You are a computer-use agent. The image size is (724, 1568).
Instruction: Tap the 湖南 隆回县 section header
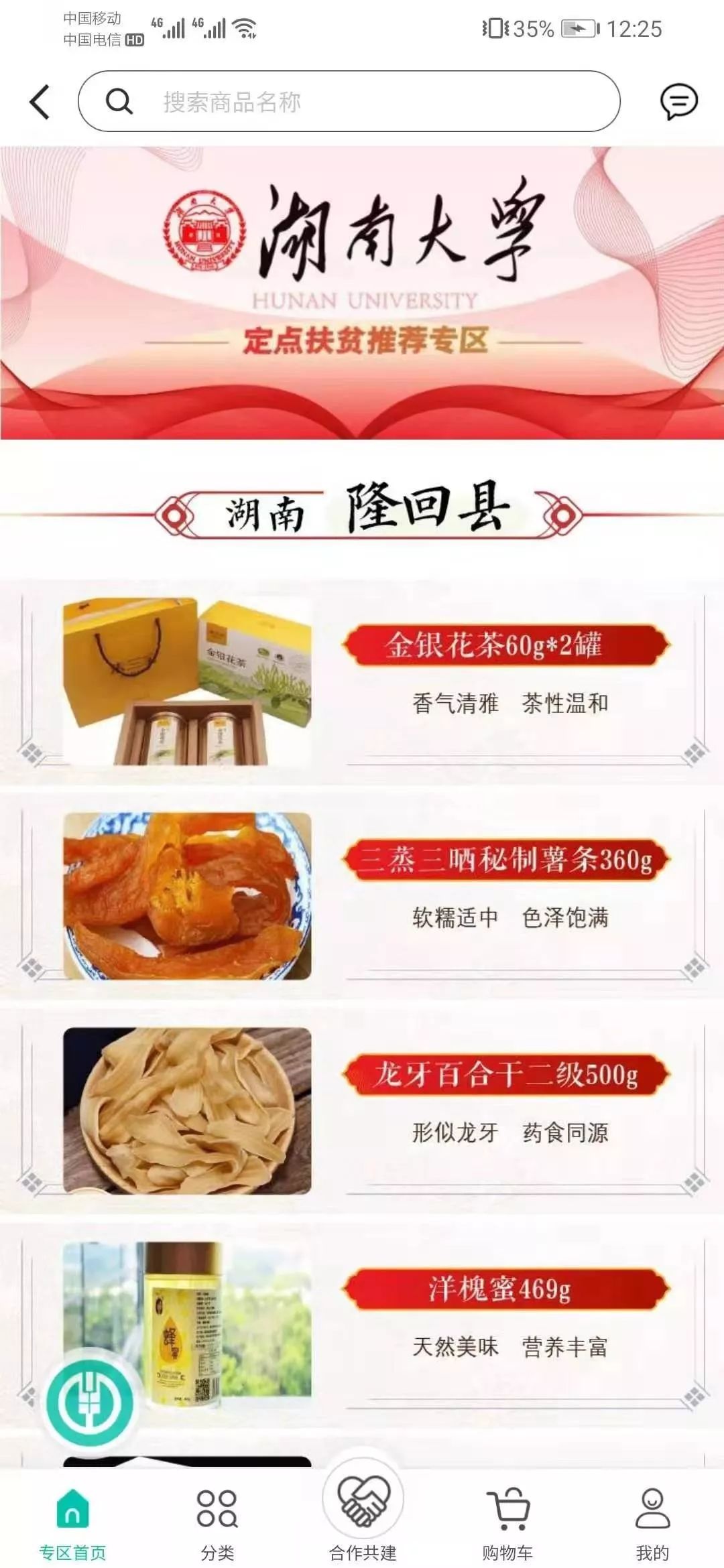362,511
